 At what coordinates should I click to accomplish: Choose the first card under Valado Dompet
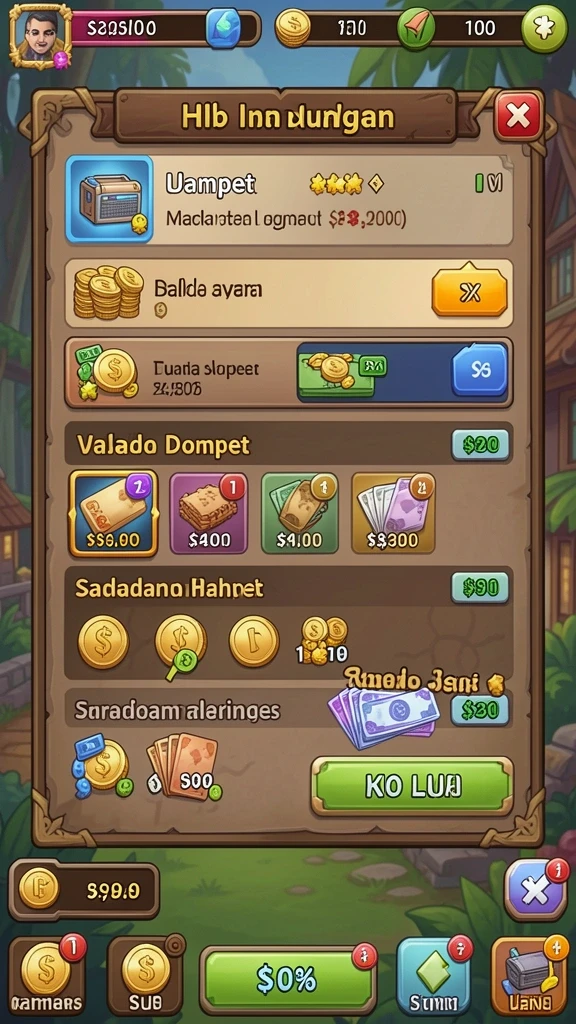[x=114, y=513]
